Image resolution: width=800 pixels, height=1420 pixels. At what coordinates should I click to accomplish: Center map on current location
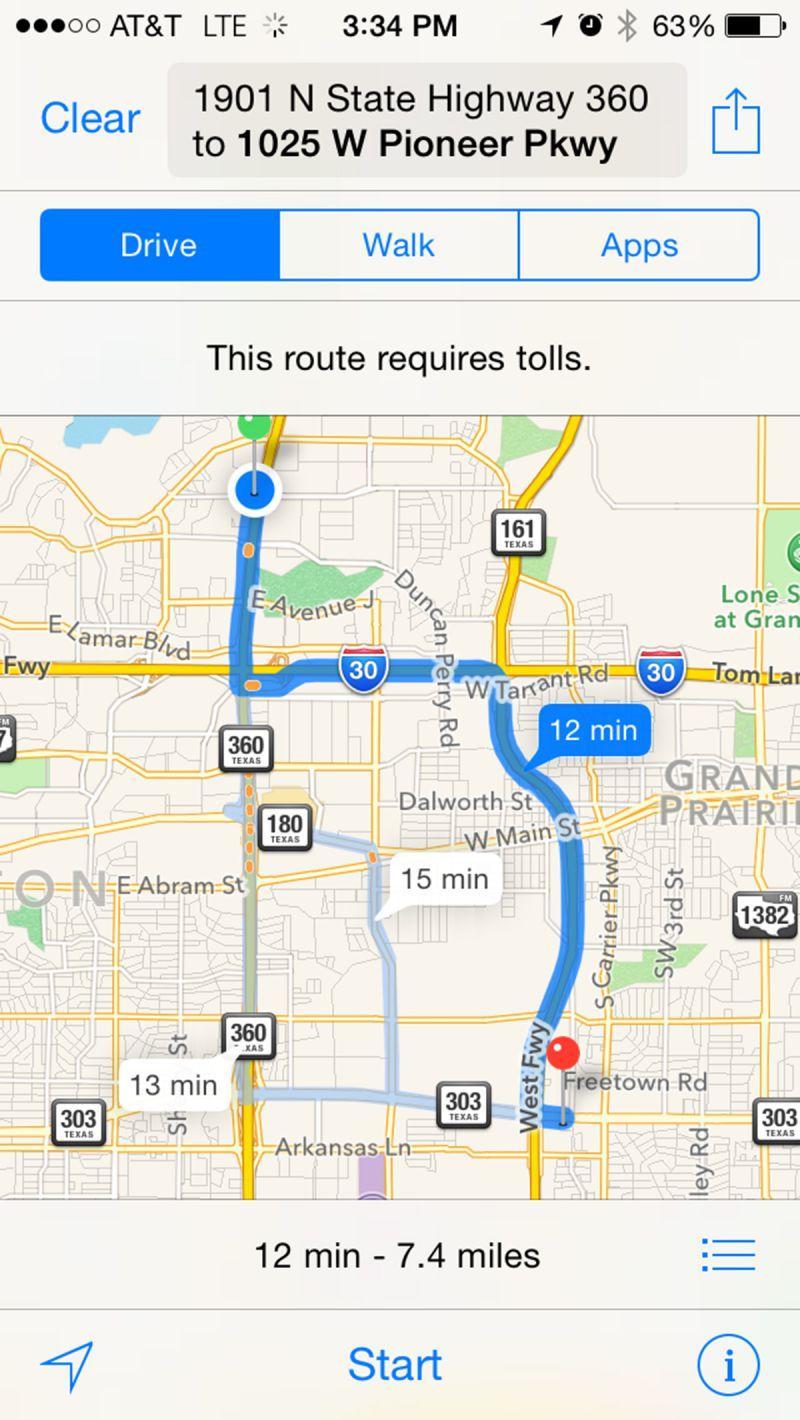click(x=68, y=1364)
